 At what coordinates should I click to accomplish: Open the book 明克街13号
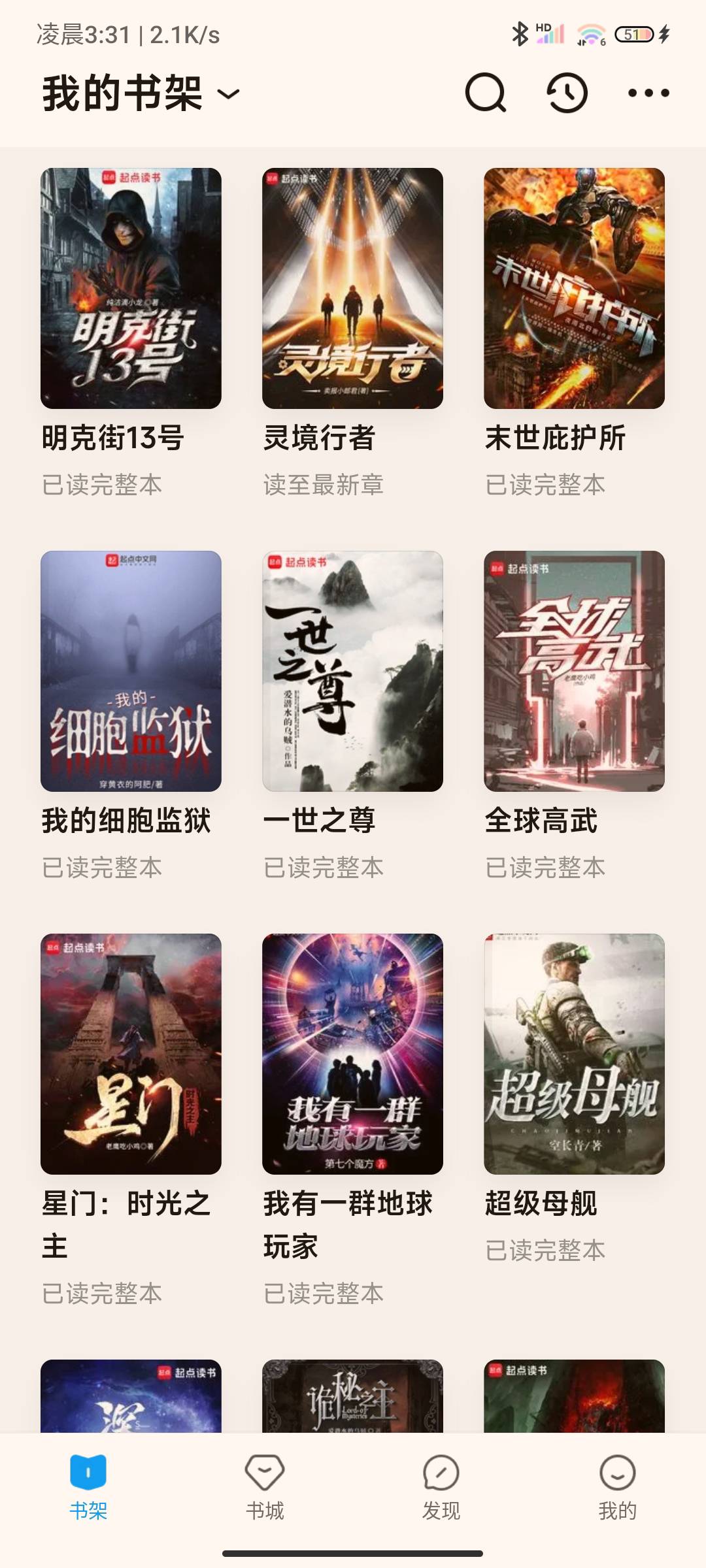tap(131, 289)
